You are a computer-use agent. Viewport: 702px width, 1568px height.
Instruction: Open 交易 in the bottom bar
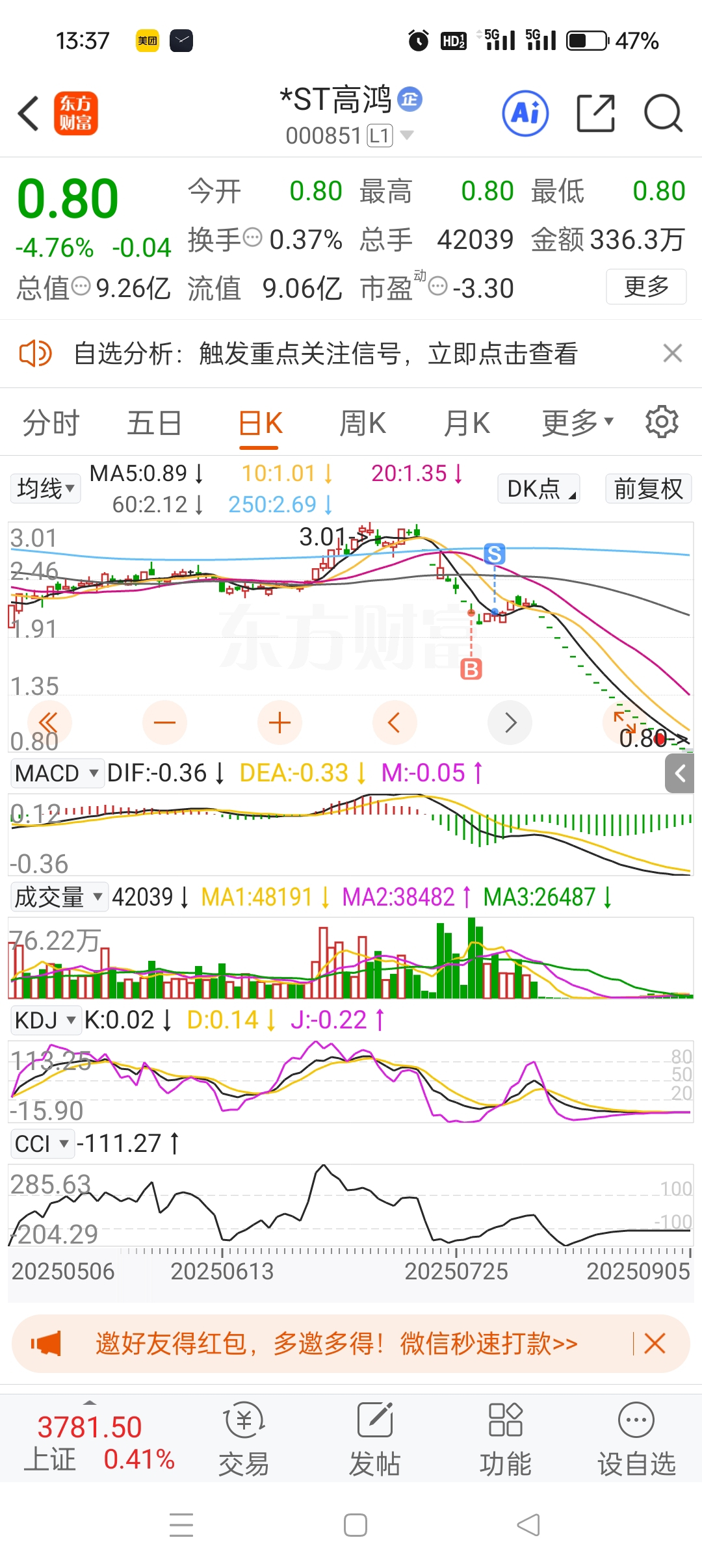pyautogui.click(x=244, y=1439)
